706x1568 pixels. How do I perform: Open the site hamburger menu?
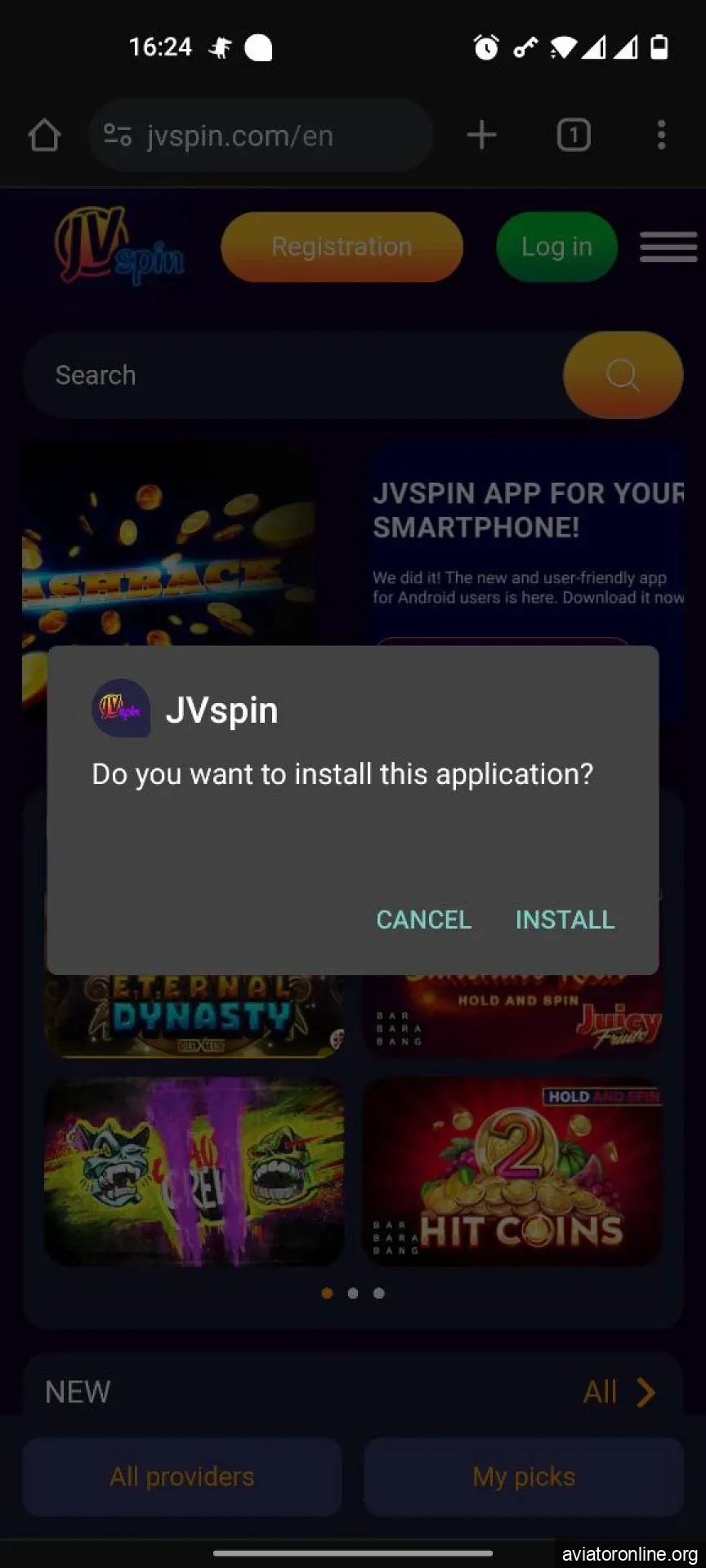point(668,247)
